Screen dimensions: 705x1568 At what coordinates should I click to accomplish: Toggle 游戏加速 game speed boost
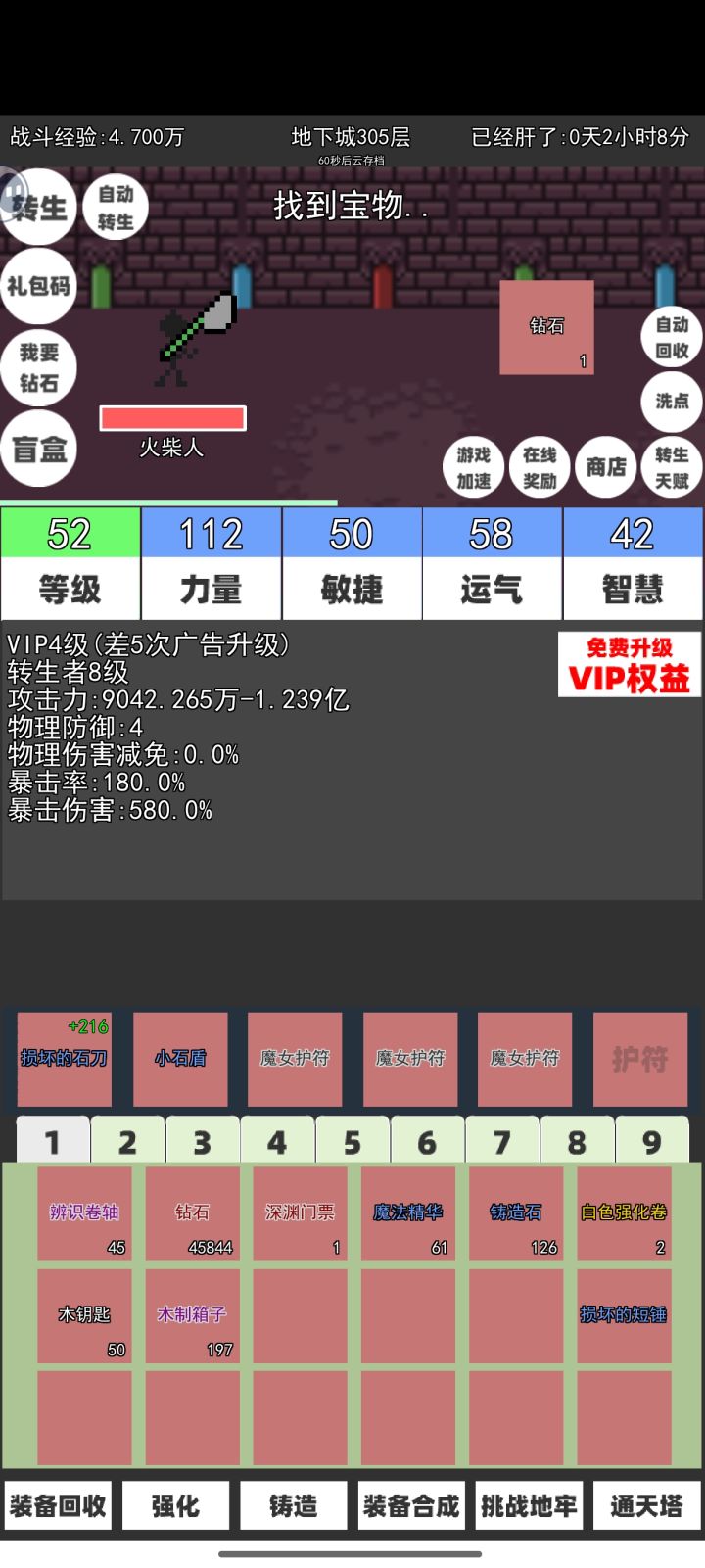pyautogui.click(x=473, y=467)
